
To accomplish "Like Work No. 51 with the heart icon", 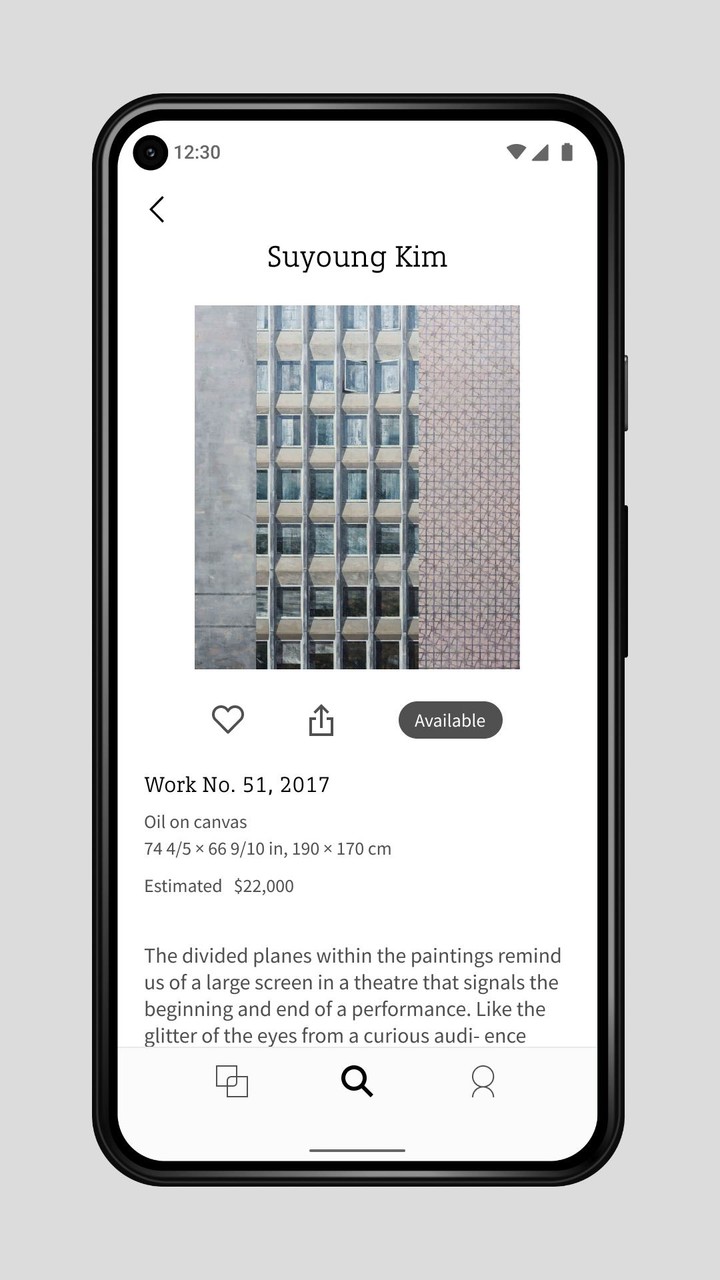I will [228, 719].
